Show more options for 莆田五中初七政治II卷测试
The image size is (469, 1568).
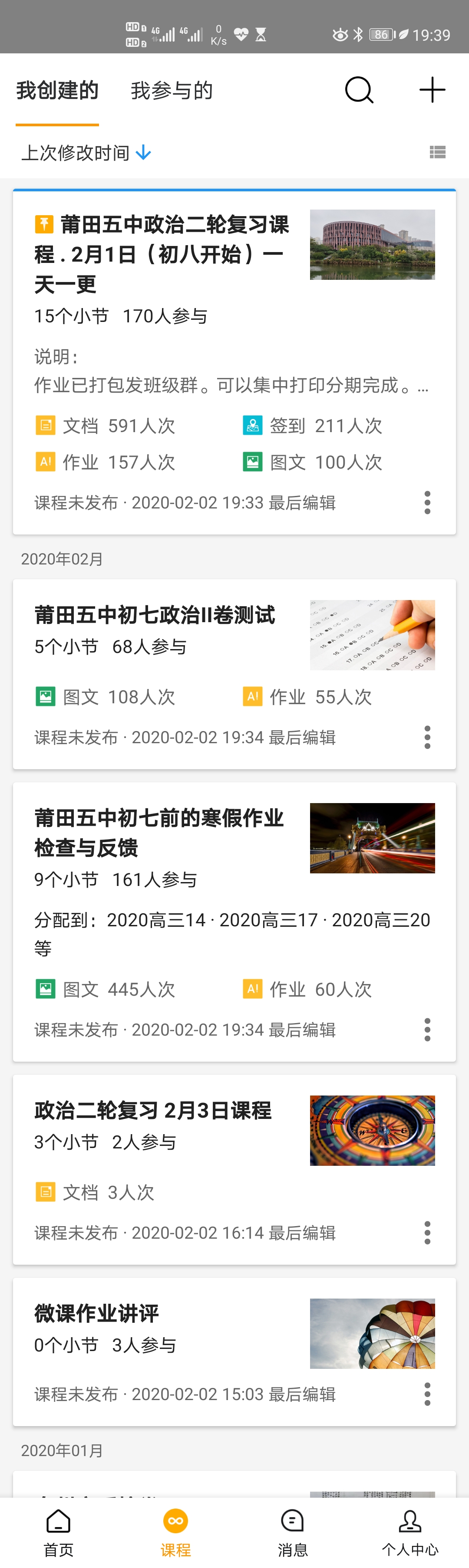(428, 737)
